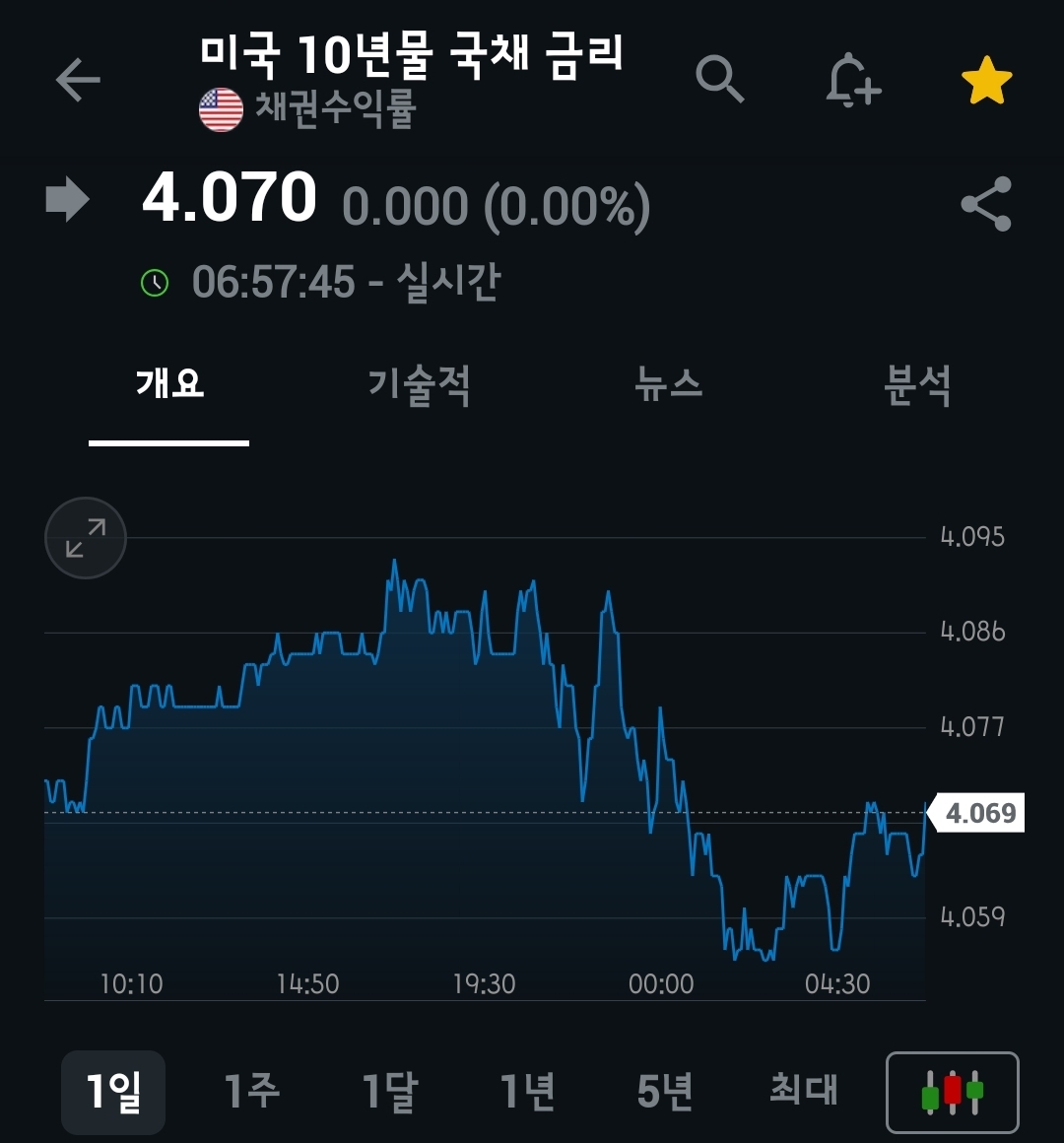Switch to candlestick chart view

point(952,1093)
